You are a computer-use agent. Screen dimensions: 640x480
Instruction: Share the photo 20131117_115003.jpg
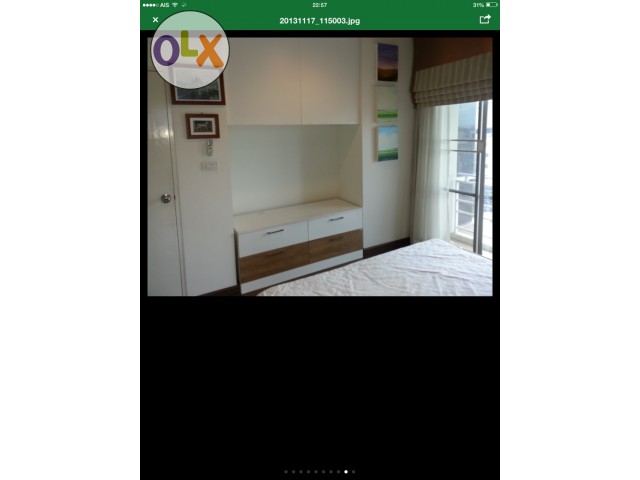click(485, 19)
